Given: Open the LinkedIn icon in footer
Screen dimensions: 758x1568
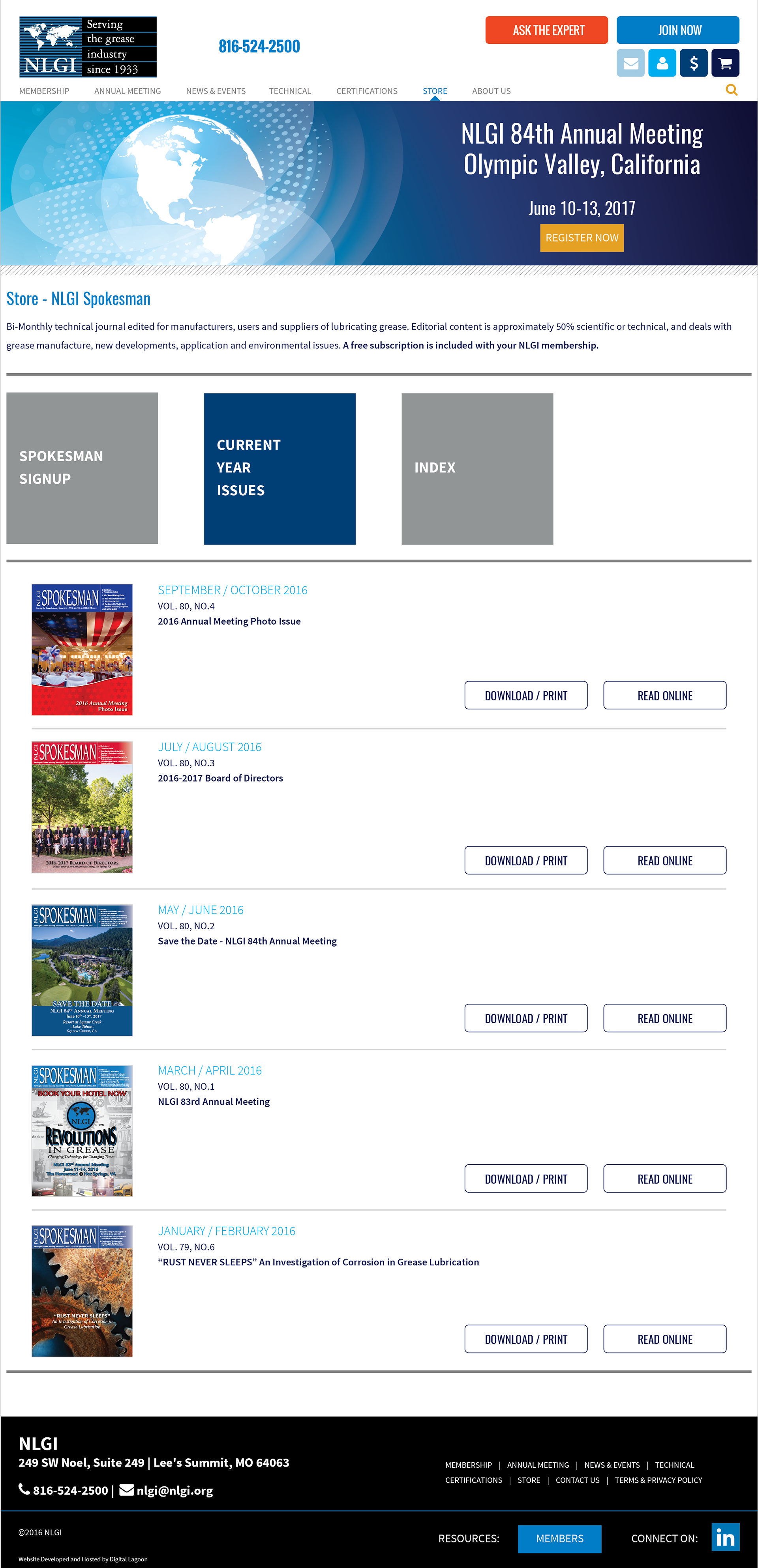Looking at the screenshot, I should point(725,1537).
